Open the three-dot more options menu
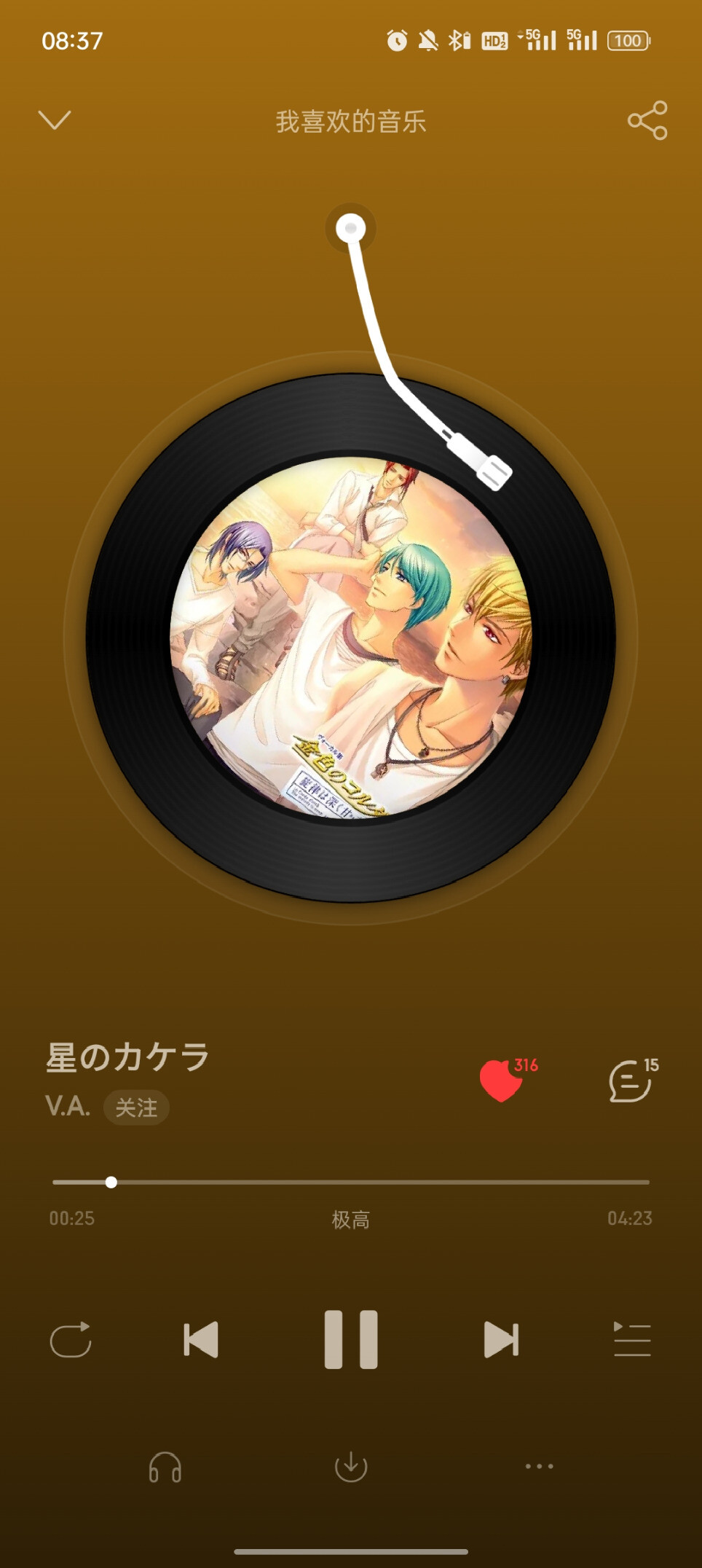 [539, 1467]
